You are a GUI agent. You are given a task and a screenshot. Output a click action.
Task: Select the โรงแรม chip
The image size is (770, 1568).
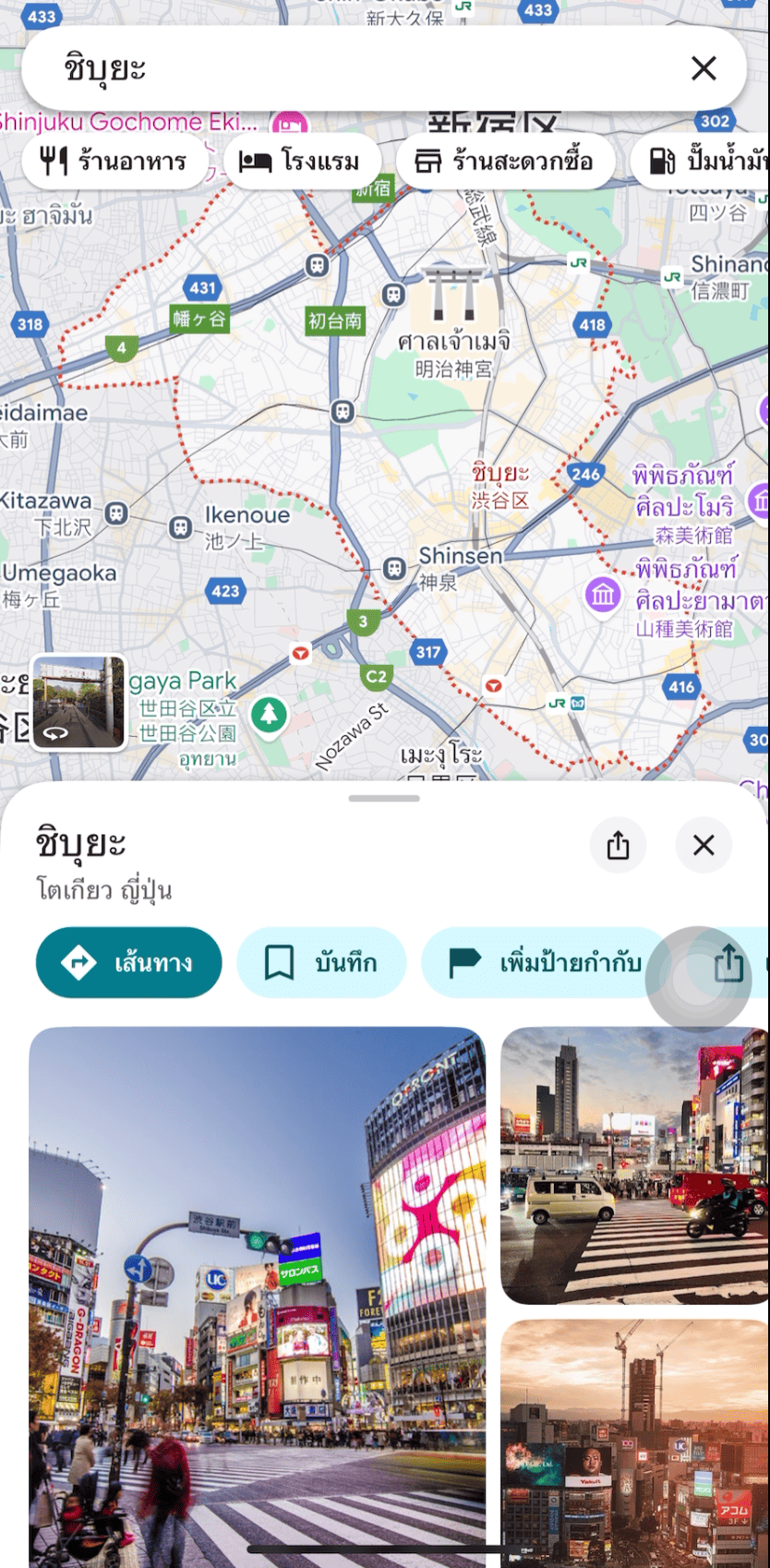pyautogui.click(x=301, y=162)
